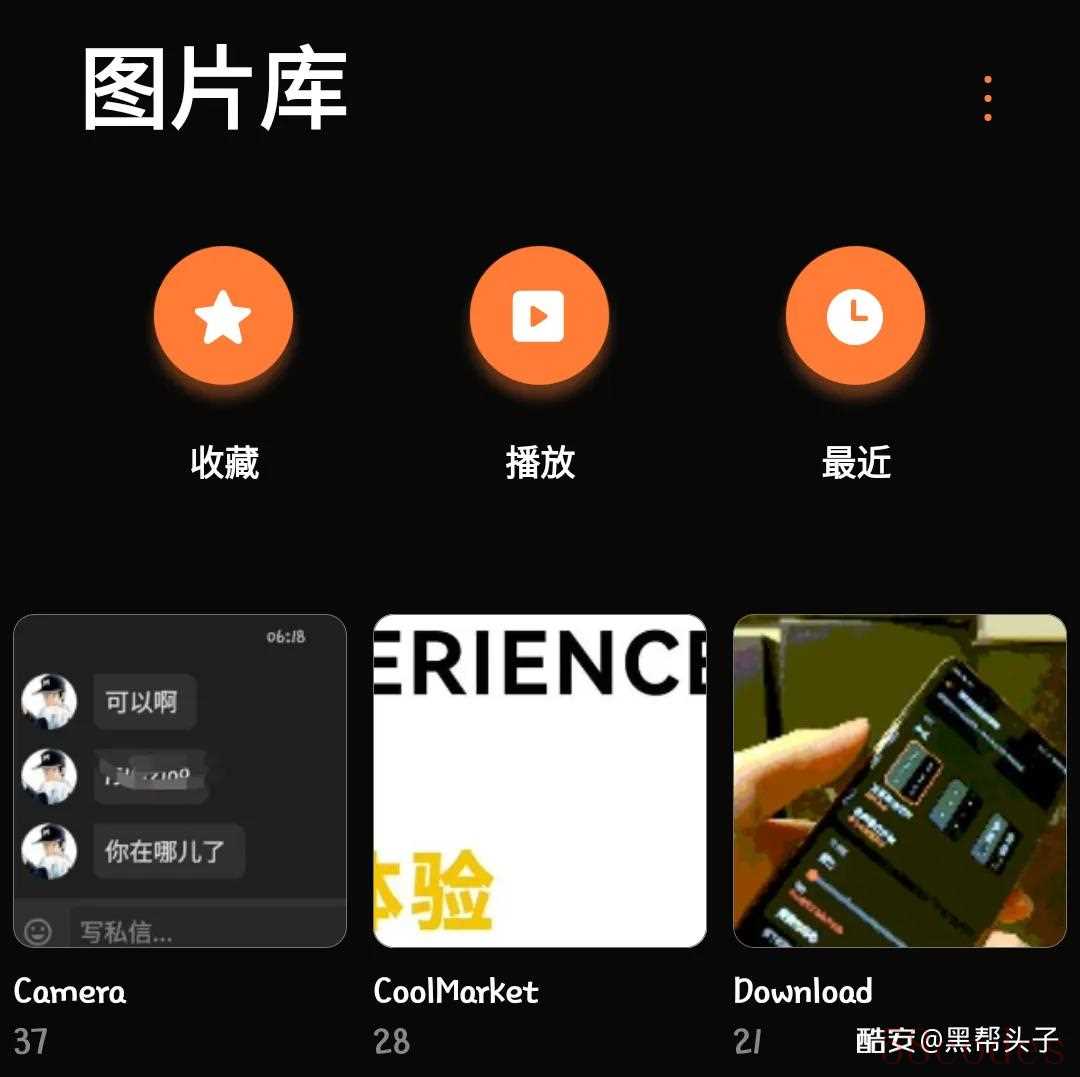Open the 收藏 favorites button
Screen dimensions: 1080x1077
pos(223,316)
